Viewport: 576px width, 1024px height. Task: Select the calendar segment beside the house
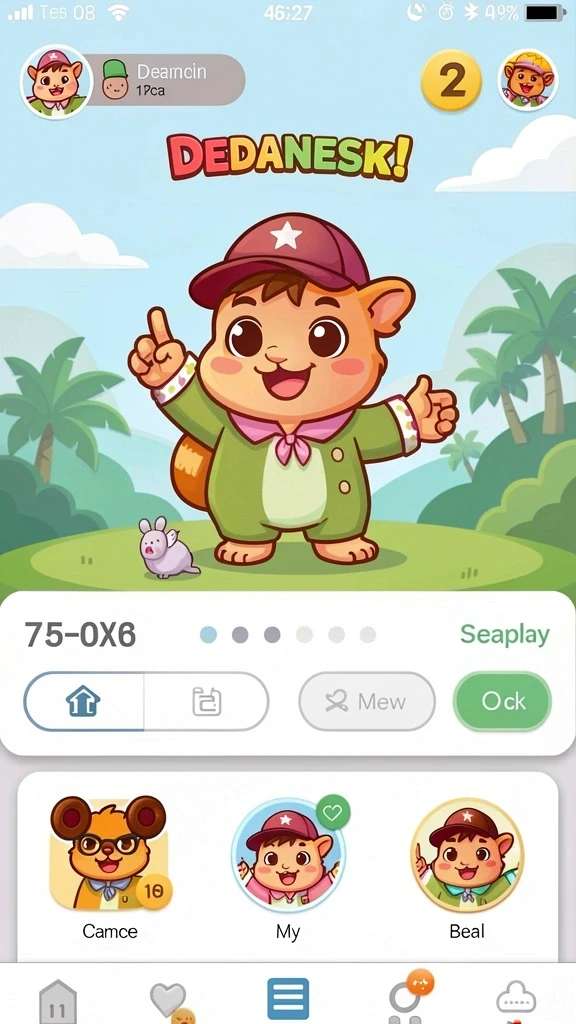(x=206, y=701)
